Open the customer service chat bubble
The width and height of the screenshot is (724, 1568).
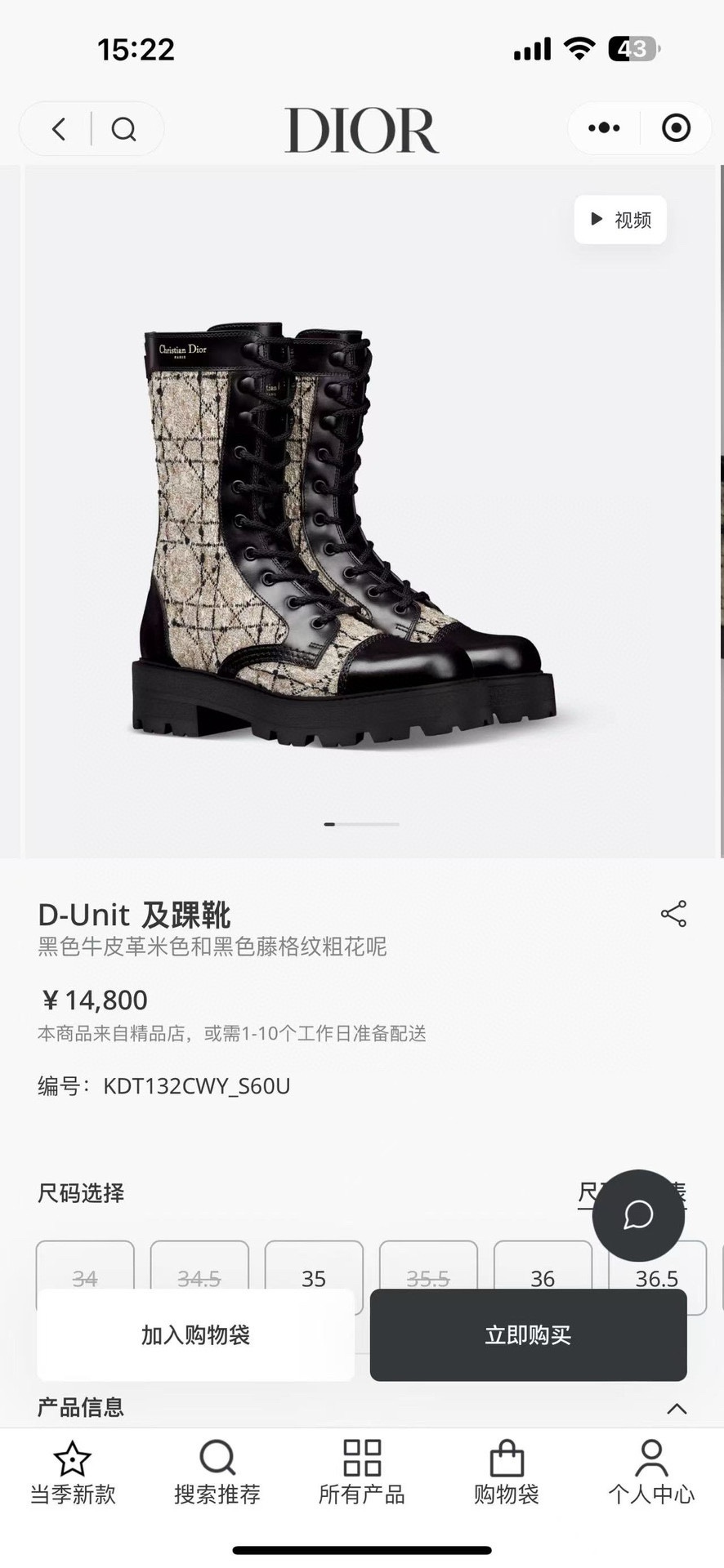(x=638, y=1215)
